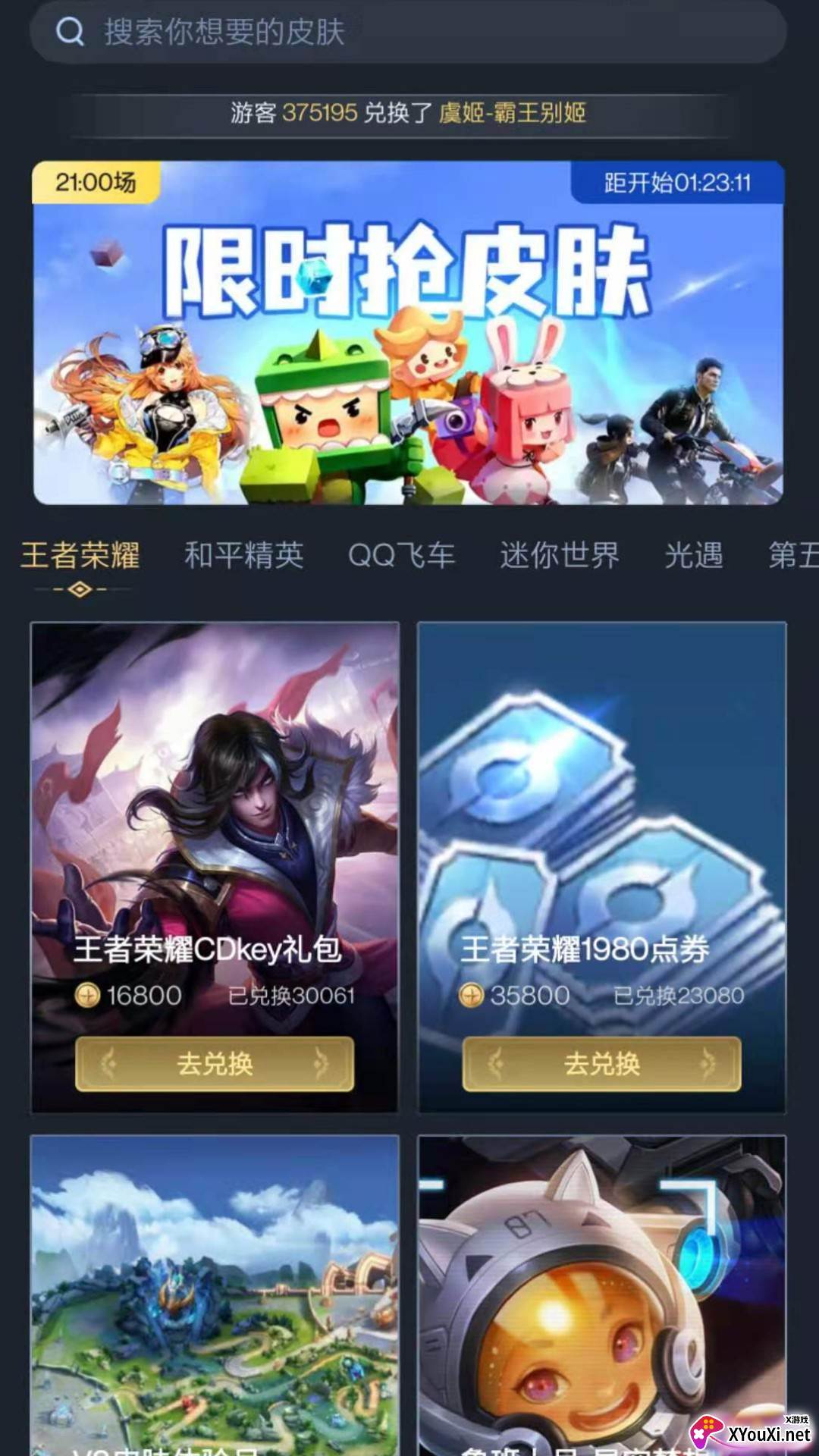Switch to the 和平精英 tab

[244, 554]
